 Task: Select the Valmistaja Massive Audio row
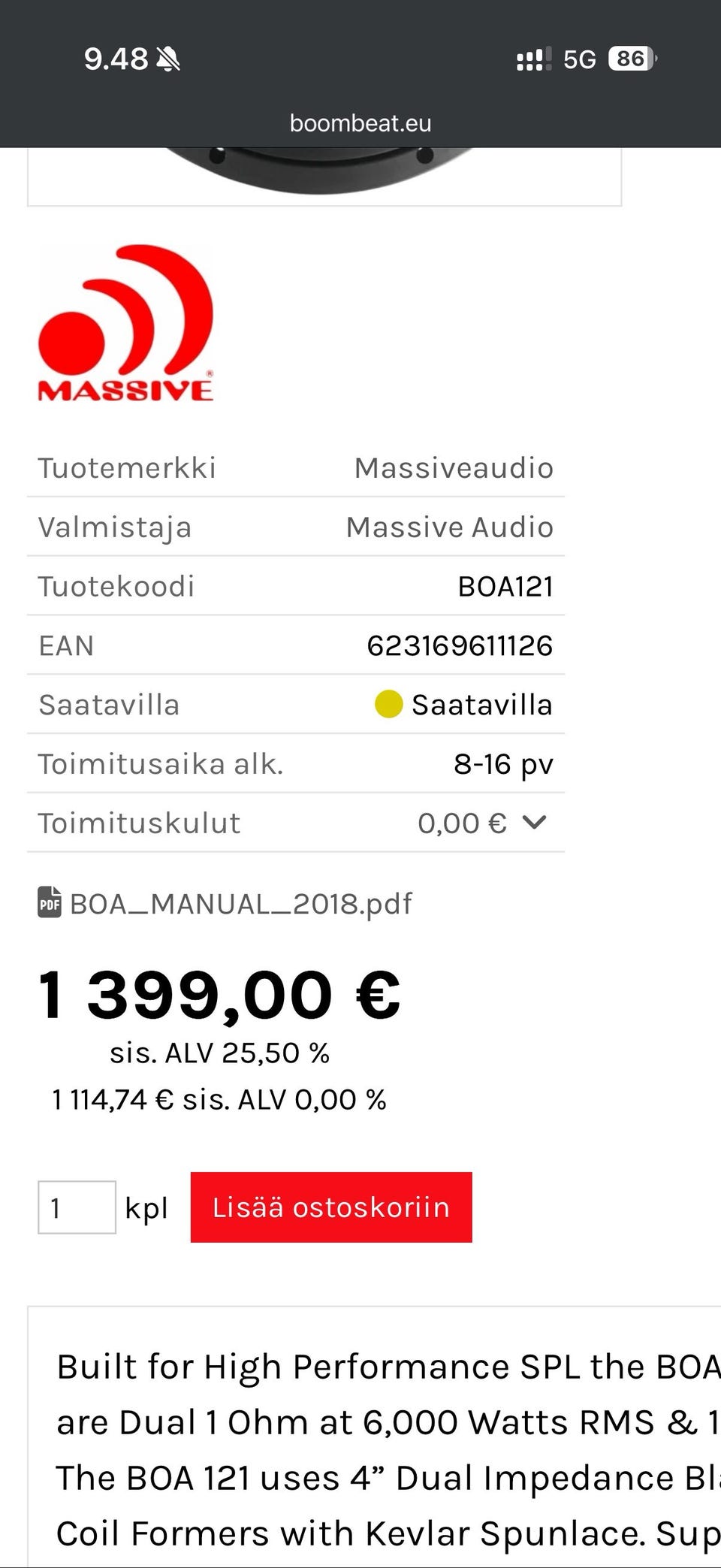(295, 527)
